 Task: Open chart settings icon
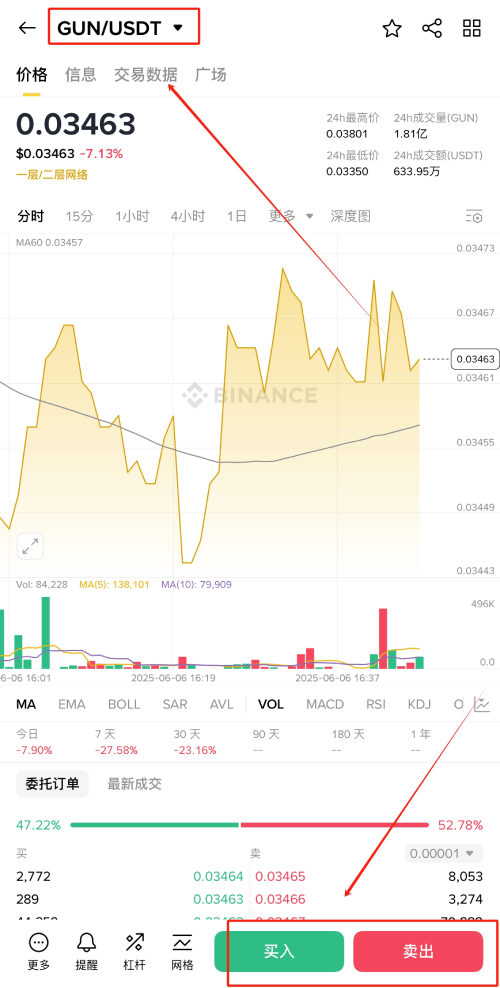(x=474, y=216)
